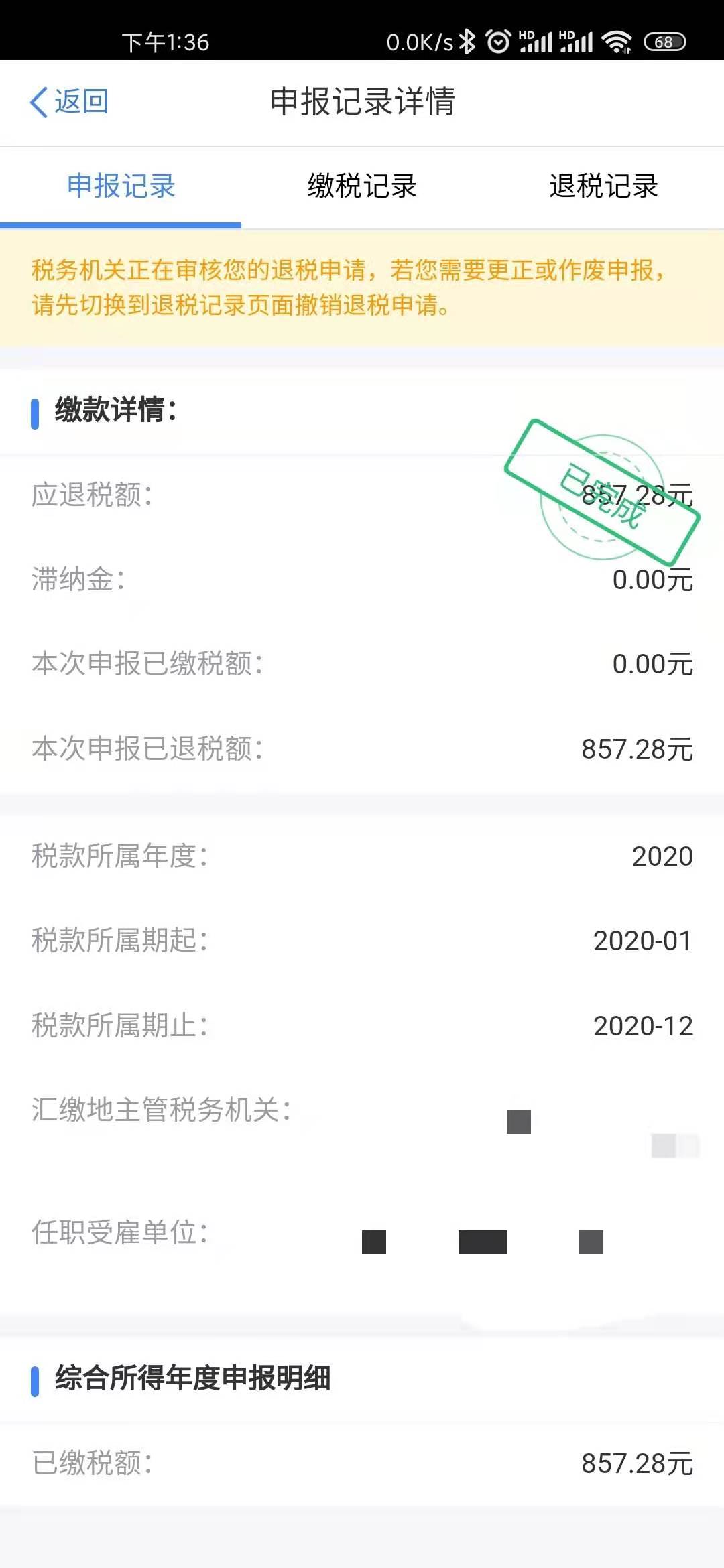Switch to the 缴税记录 tab
The width and height of the screenshot is (724, 1568).
click(x=362, y=186)
